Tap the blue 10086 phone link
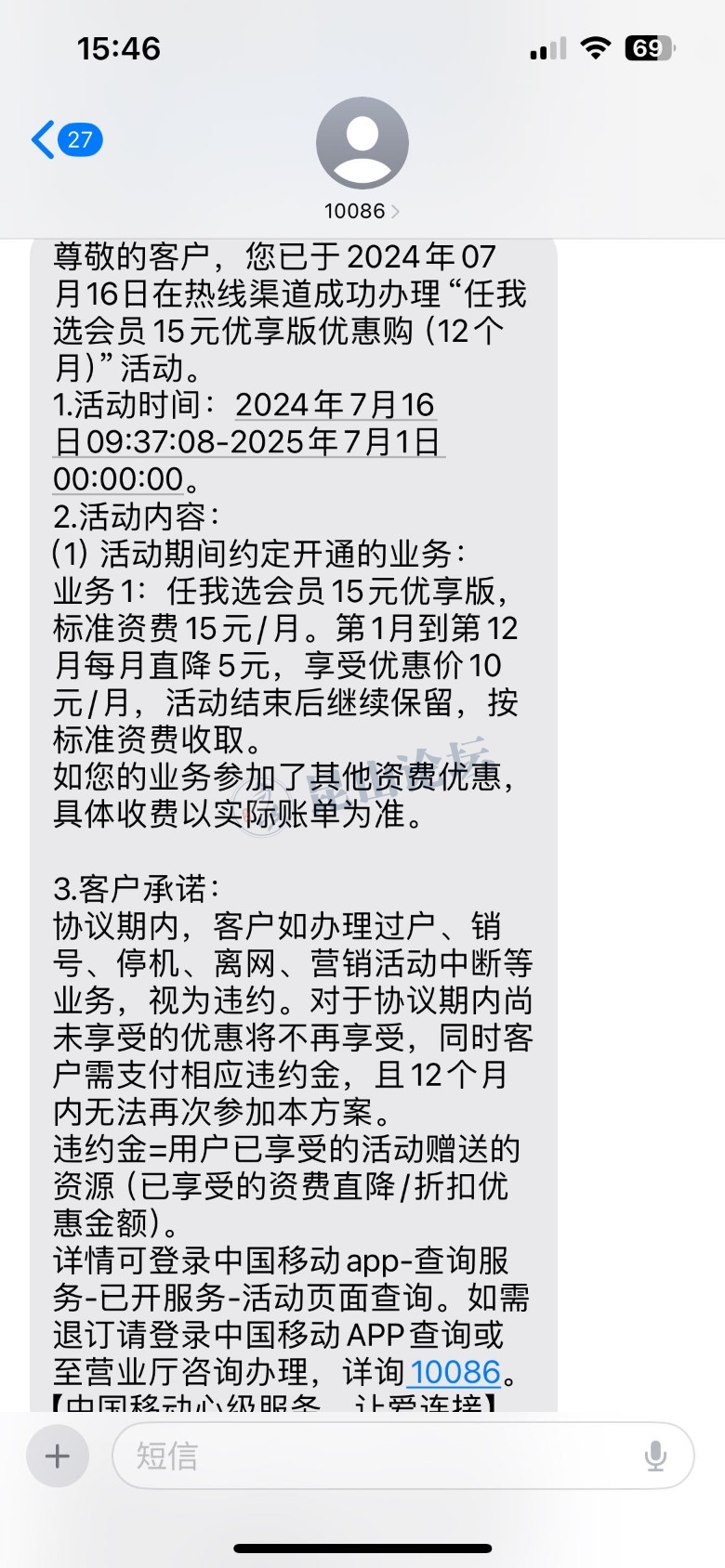Viewport: 725px width, 1568px height. 455,1372
